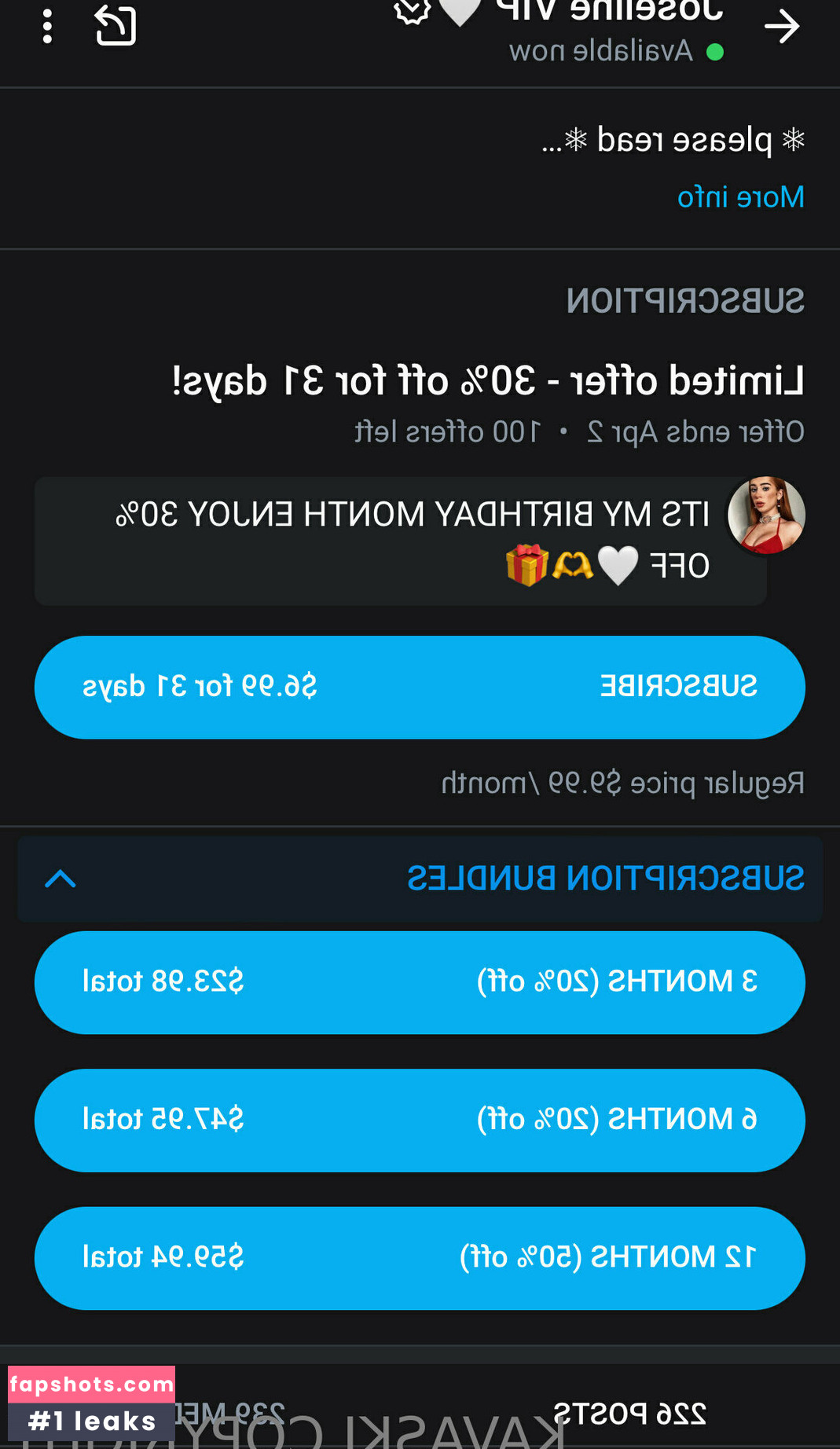
Task: Open the three-dot overflow menu
Action: [x=47, y=27]
